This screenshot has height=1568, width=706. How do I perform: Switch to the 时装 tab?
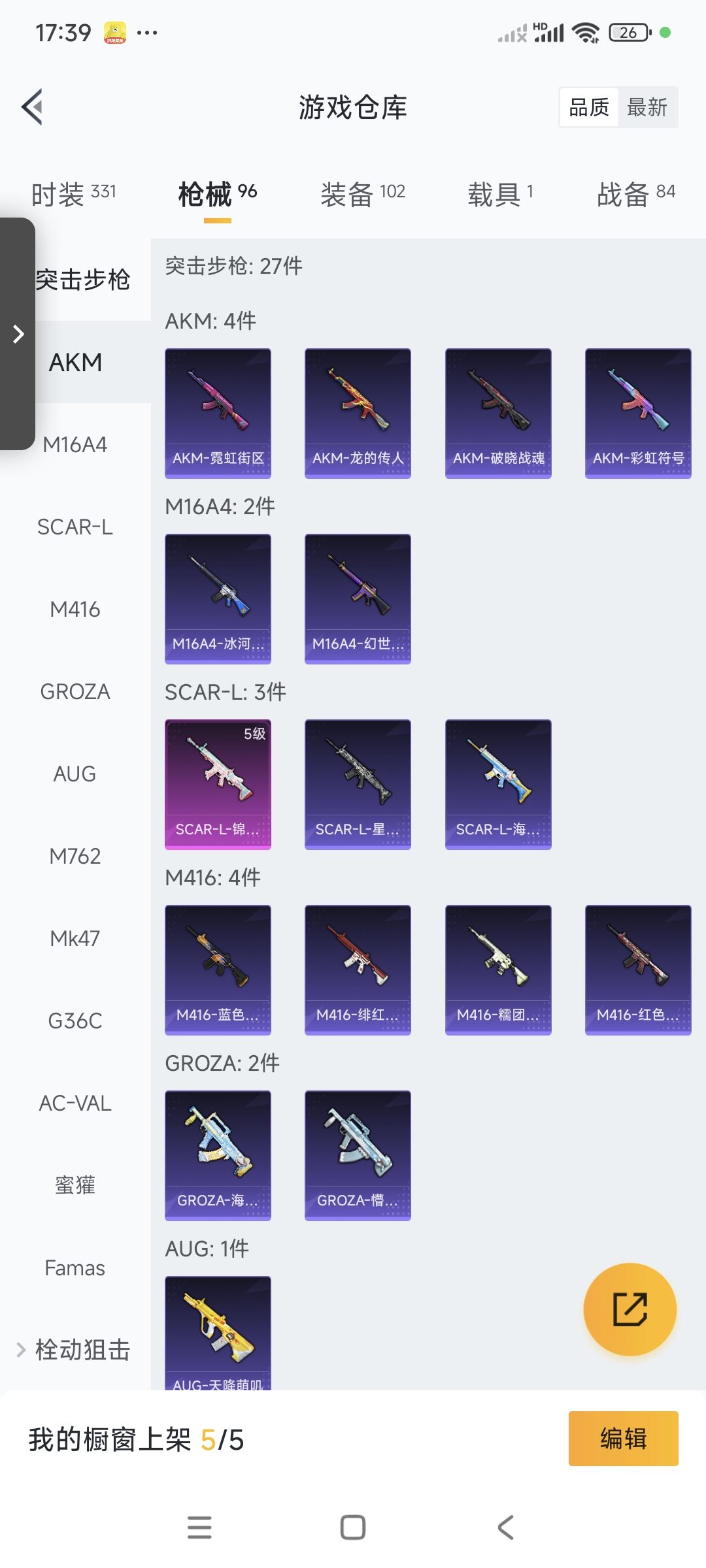pyautogui.click(x=73, y=194)
